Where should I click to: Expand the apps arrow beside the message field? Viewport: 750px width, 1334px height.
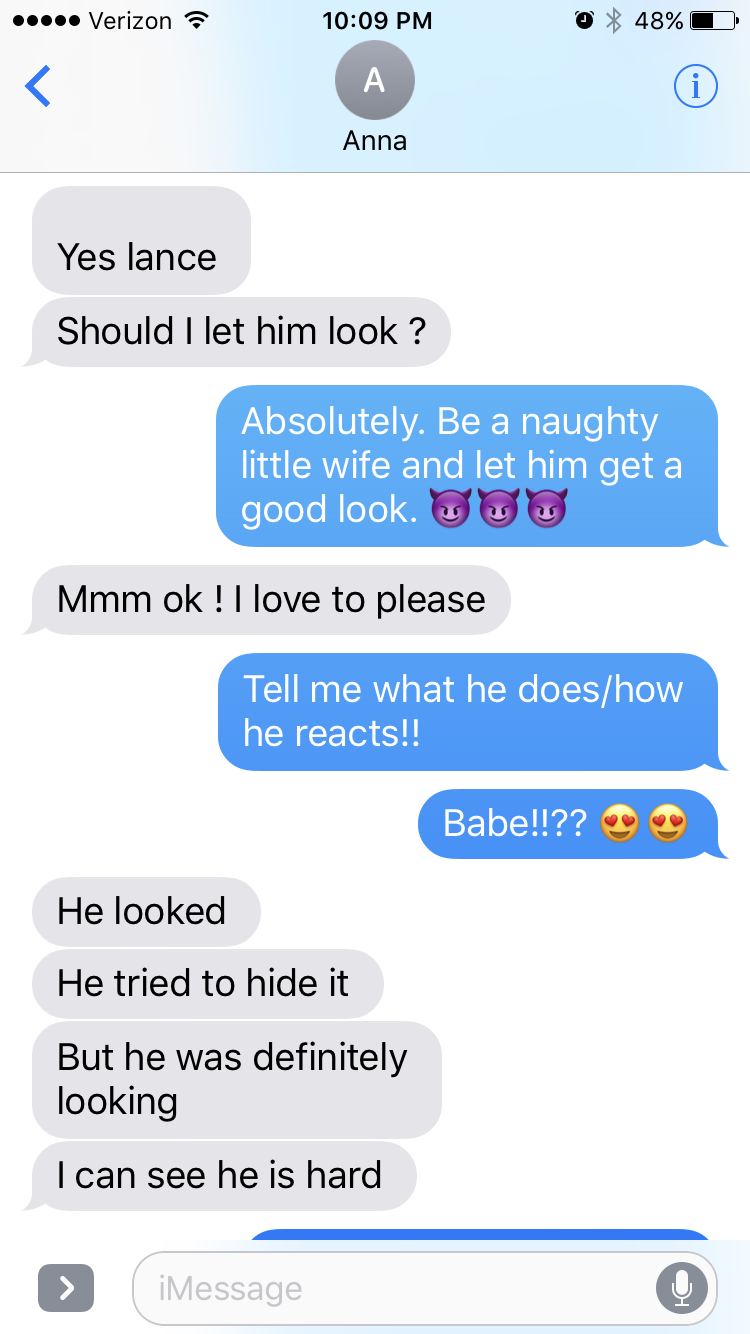[66, 1288]
